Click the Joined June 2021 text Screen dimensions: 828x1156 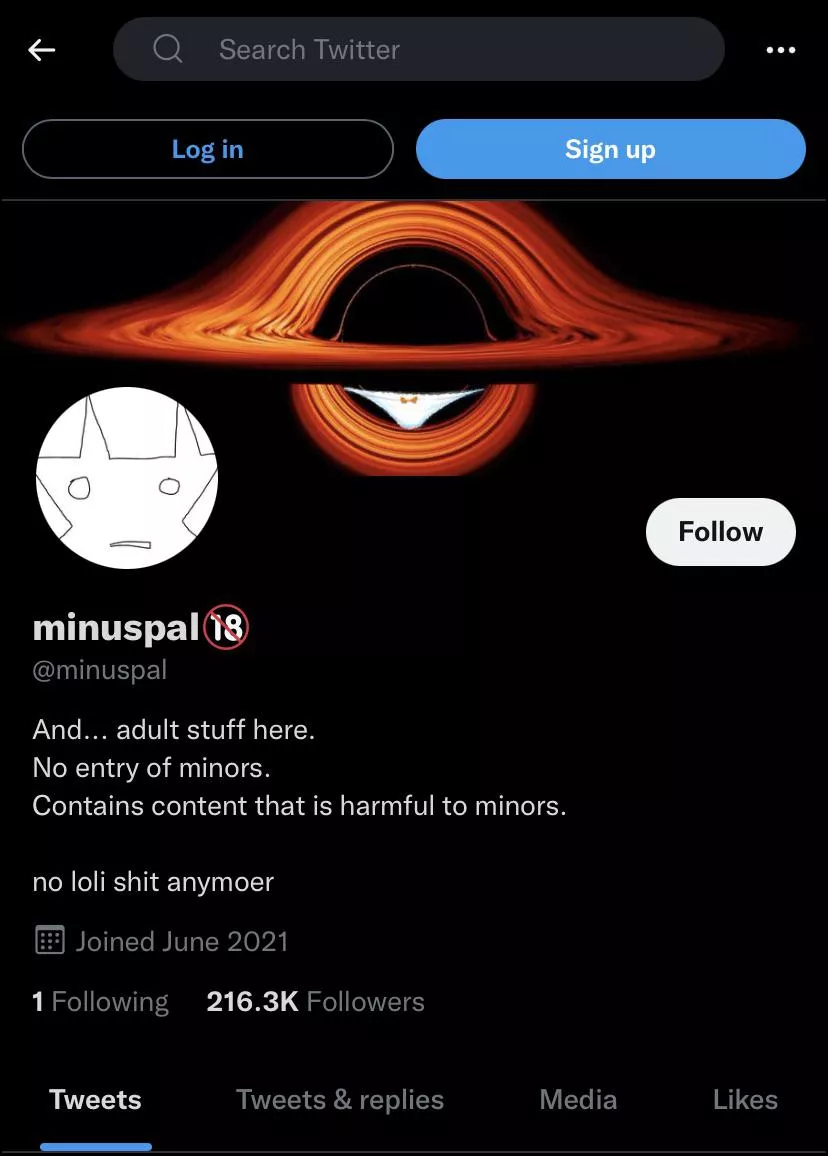pyautogui.click(x=180, y=940)
